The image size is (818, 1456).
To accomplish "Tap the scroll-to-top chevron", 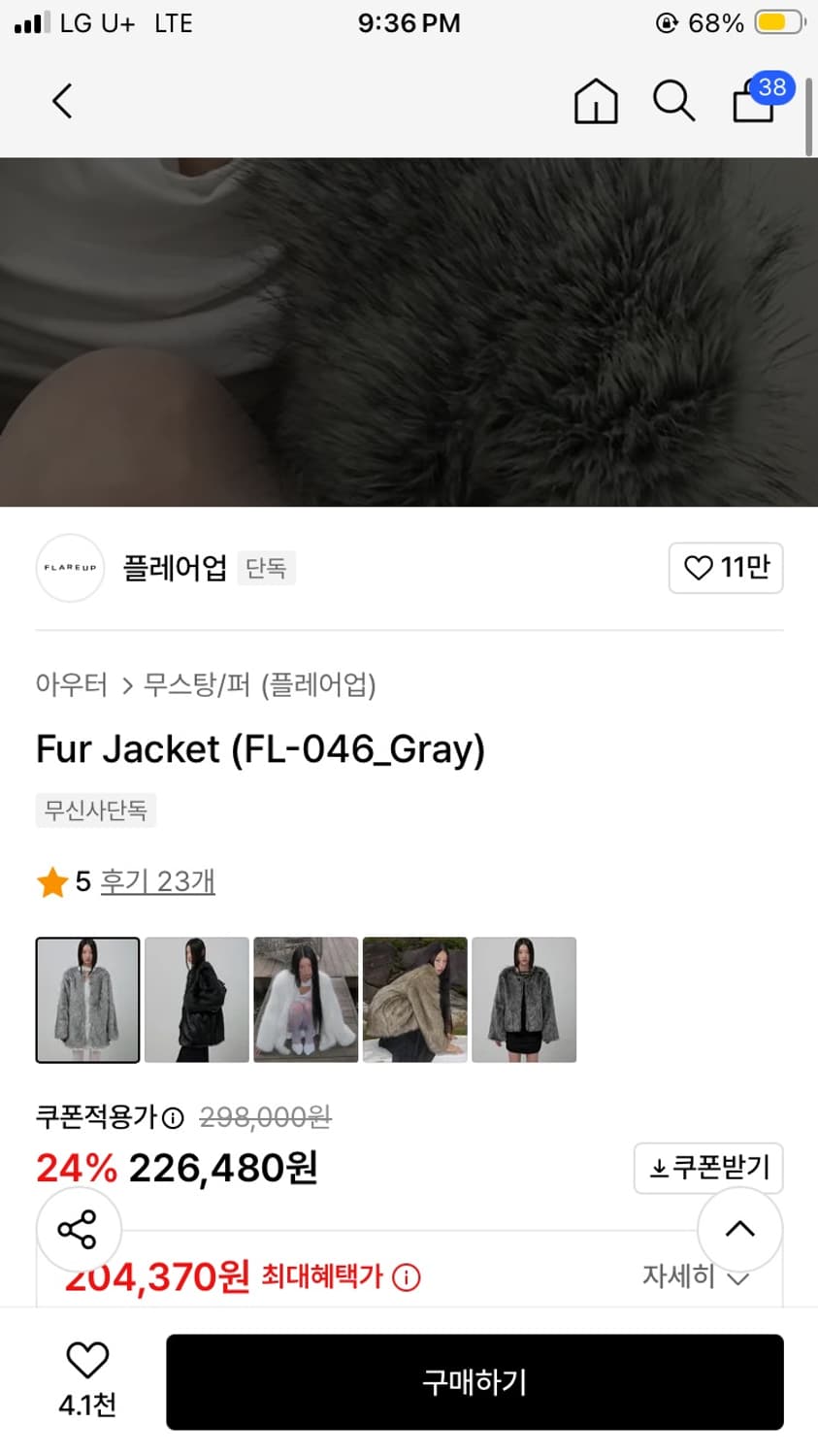I will coord(739,1230).
